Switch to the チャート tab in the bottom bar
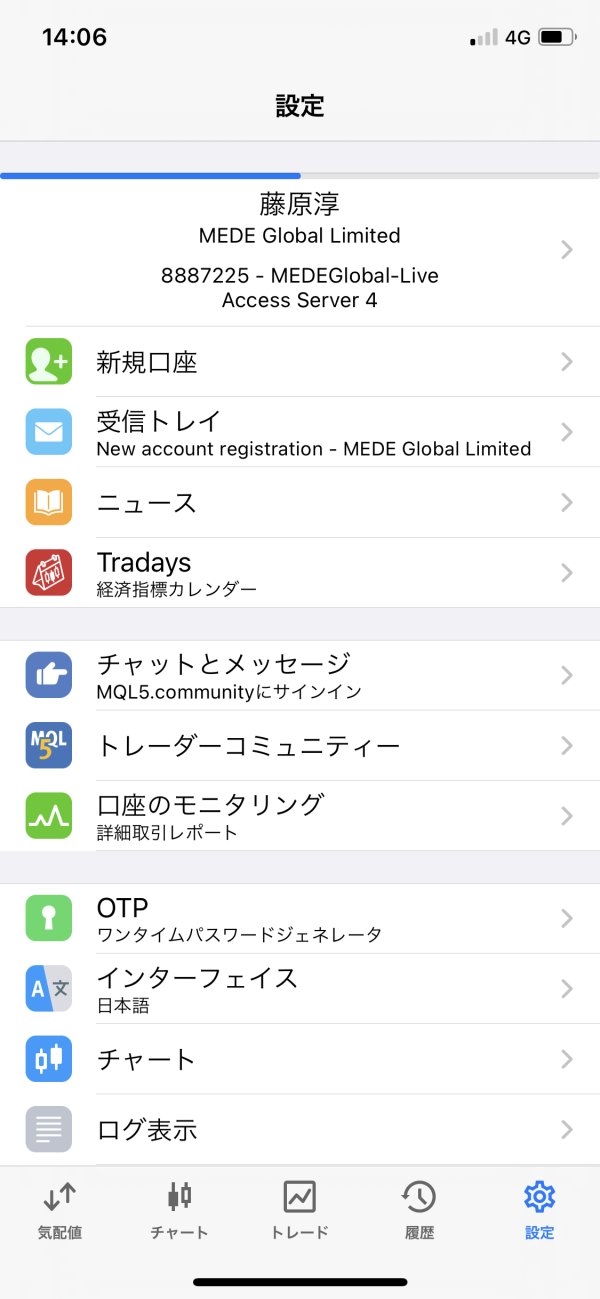This screenshot has height=1299, width=600. coord(180,1209)
